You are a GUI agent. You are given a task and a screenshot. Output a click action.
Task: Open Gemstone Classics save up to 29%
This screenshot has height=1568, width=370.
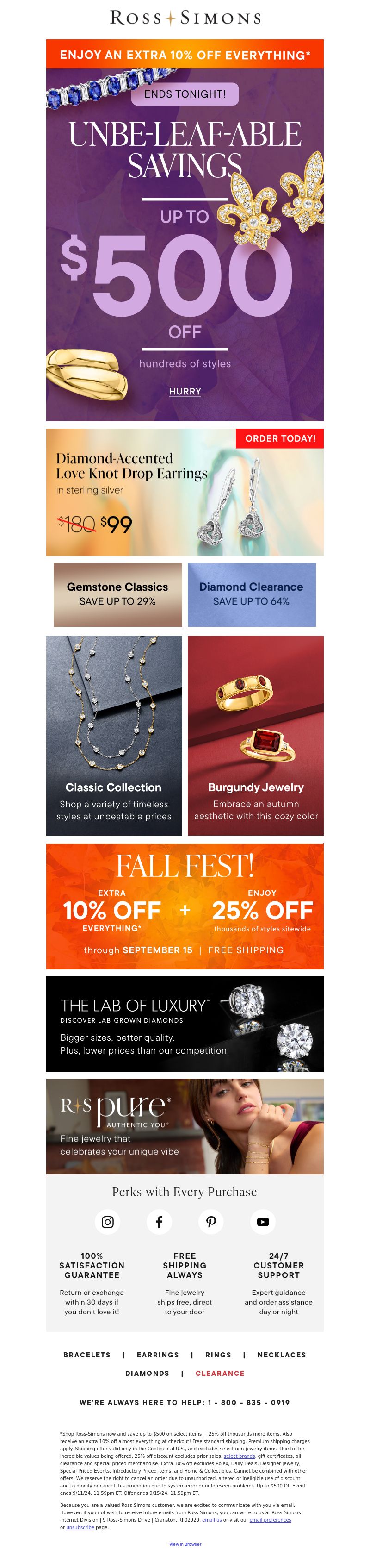tap(117, 594)
